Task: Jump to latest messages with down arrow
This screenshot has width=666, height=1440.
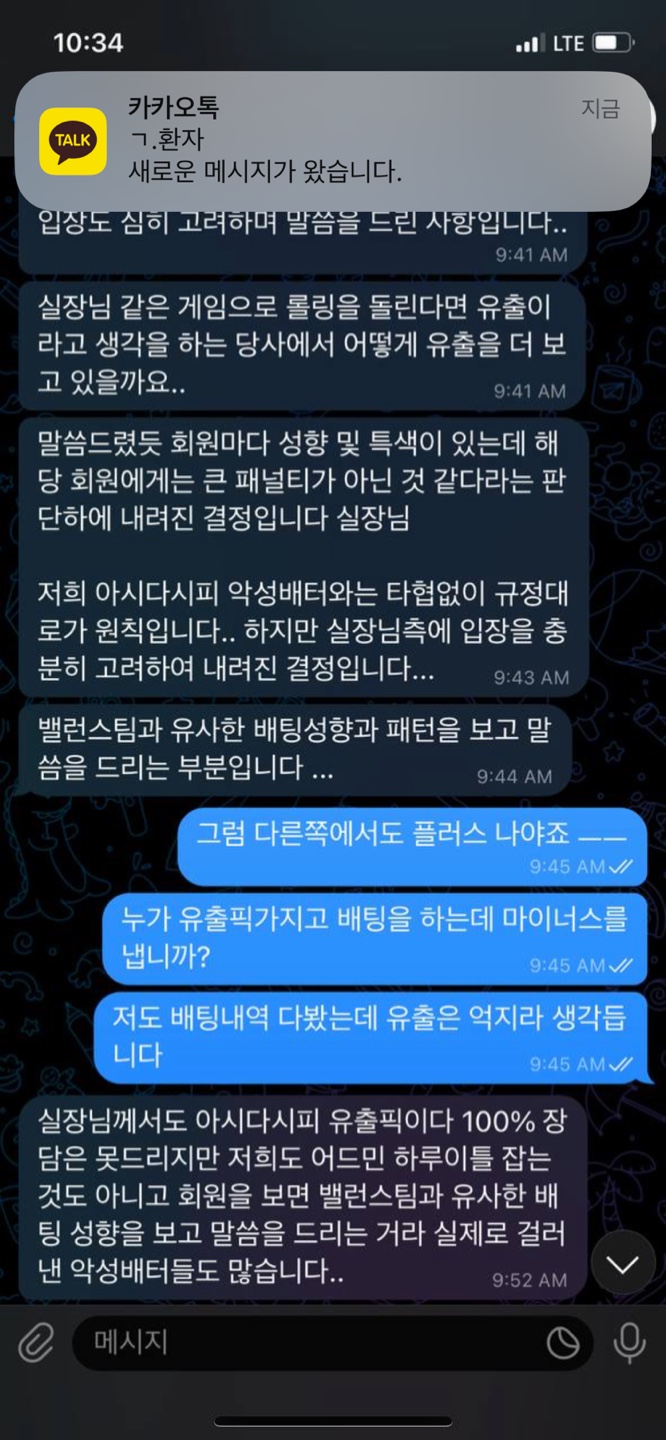Action: 622,1265
